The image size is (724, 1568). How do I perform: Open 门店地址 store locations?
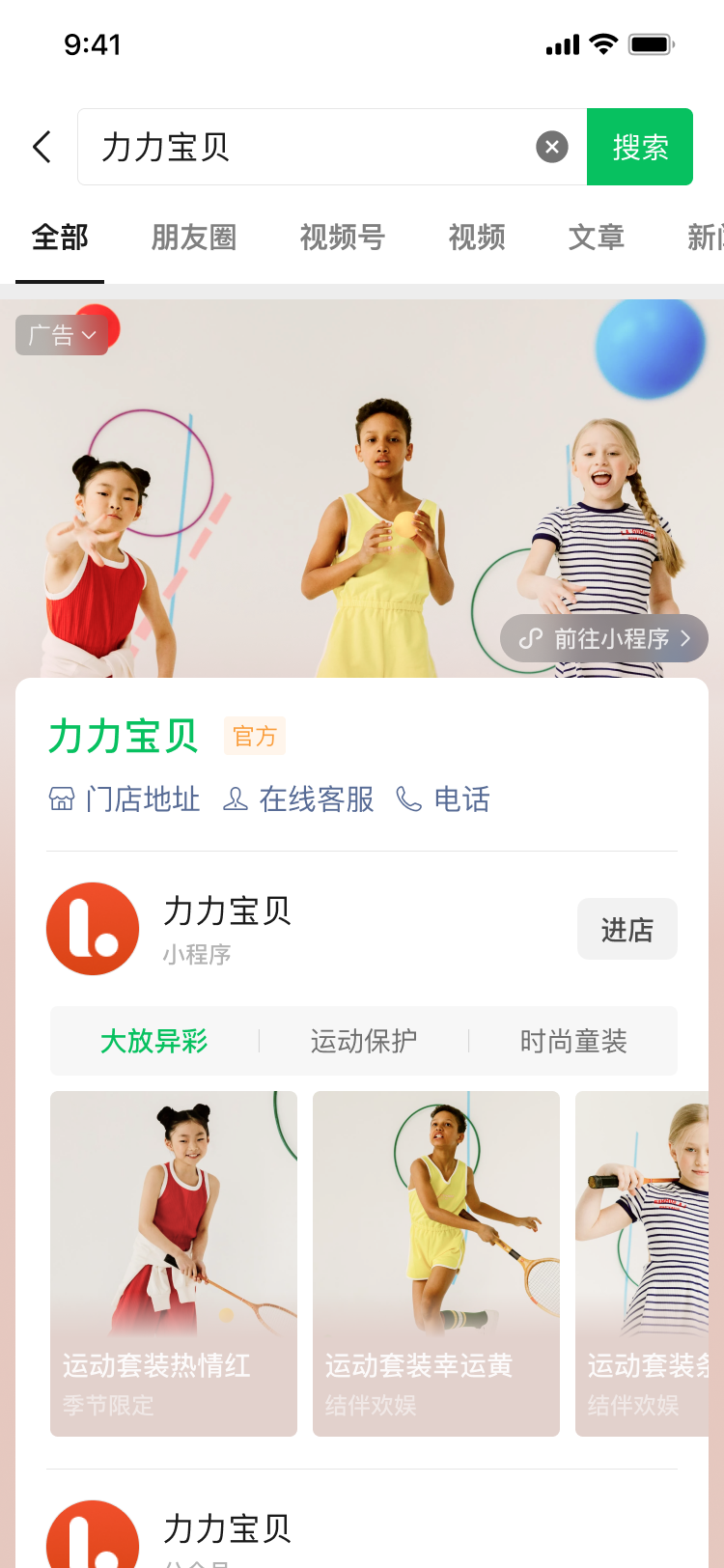click(x=125, y=799)
